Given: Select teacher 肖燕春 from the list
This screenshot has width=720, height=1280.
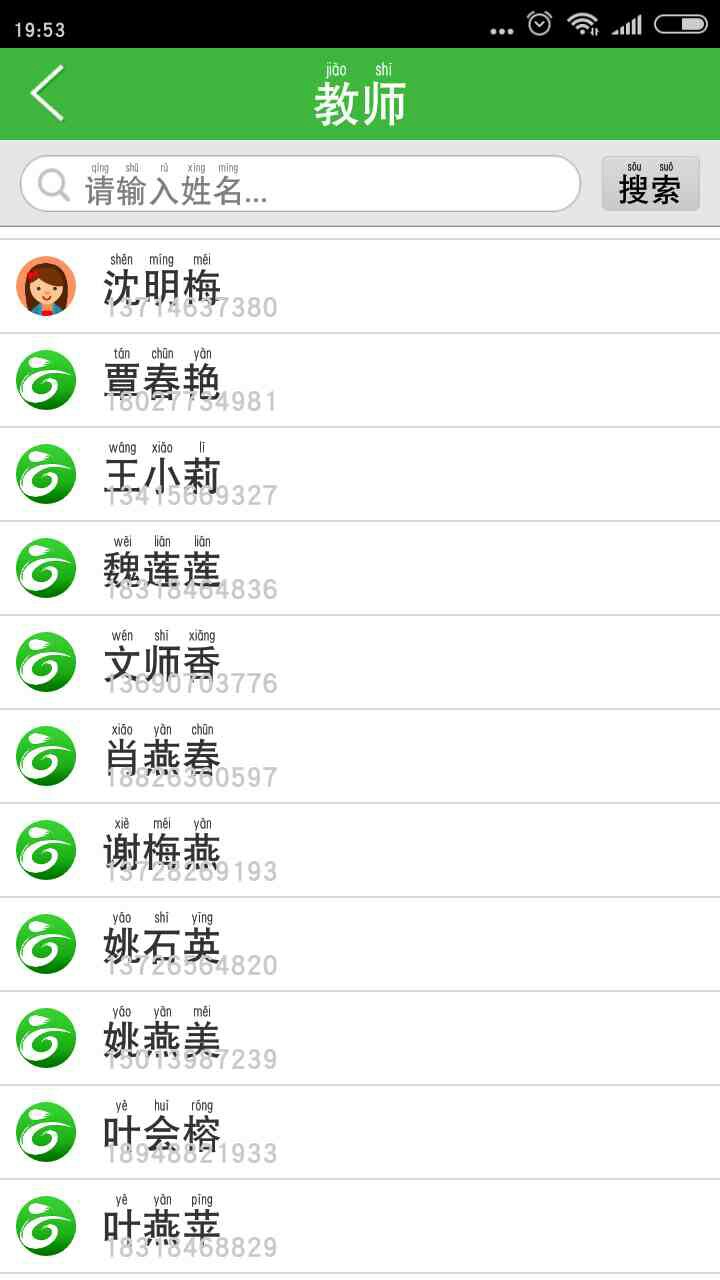Looking at the screenshot, I should click(360, 757).
